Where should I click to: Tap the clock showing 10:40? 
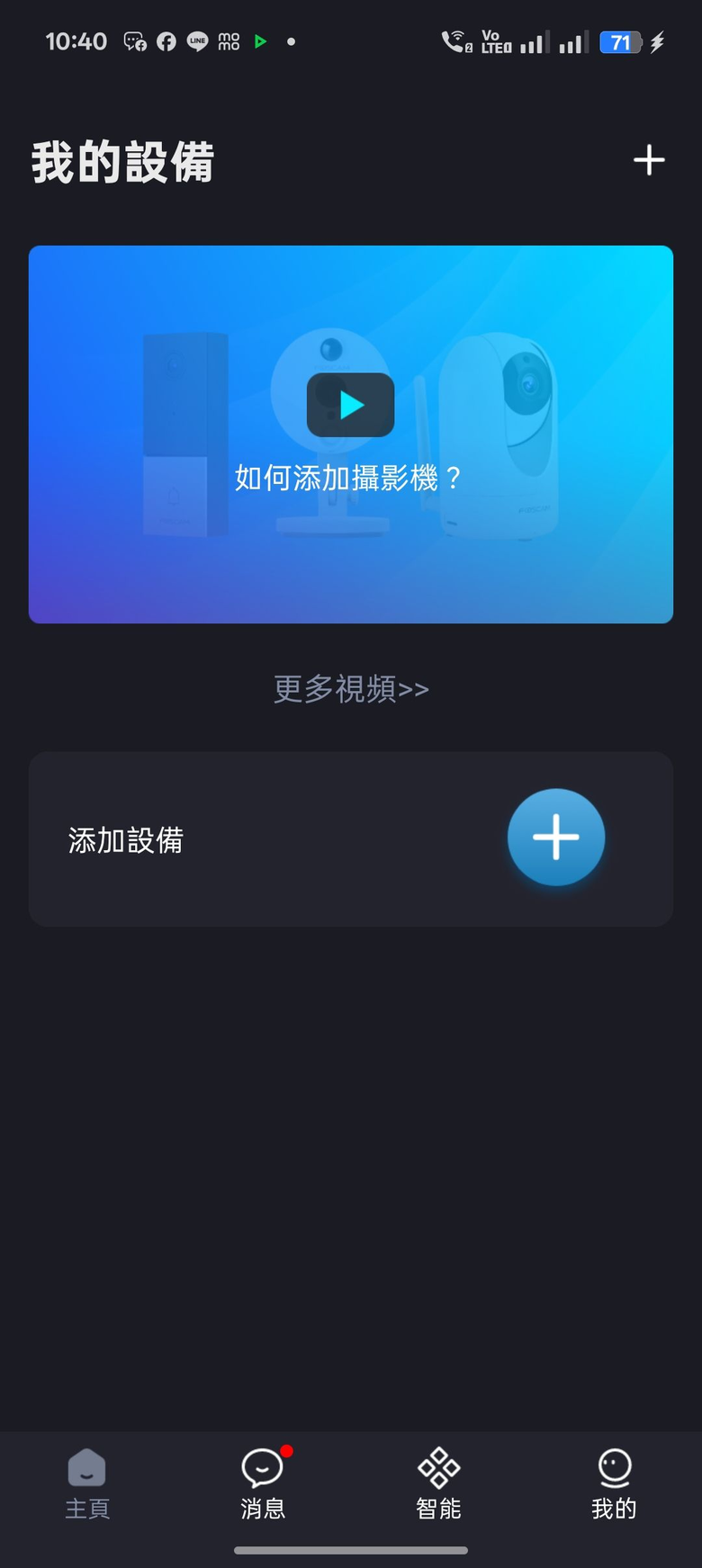pos(76,40)
